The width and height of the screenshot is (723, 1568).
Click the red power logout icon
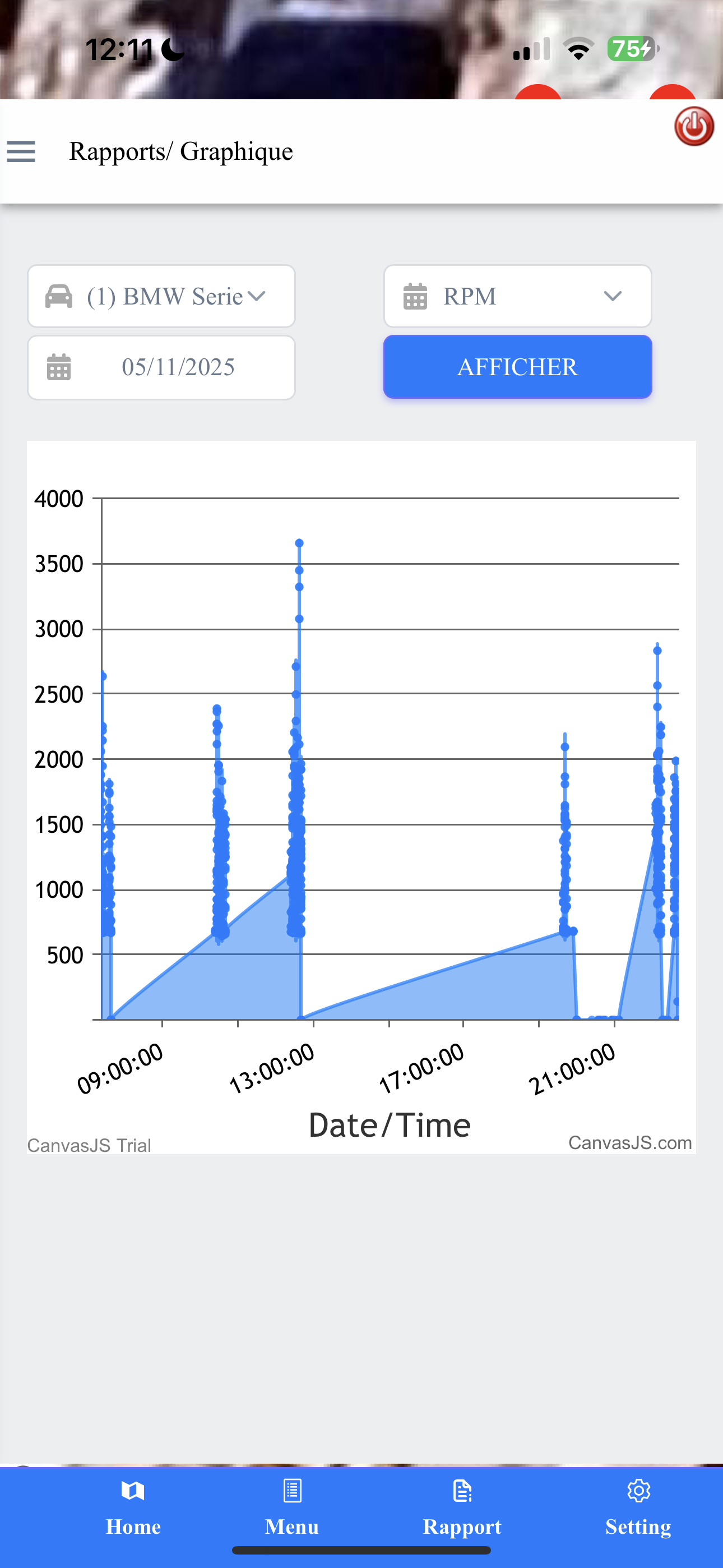pos(693,126)
